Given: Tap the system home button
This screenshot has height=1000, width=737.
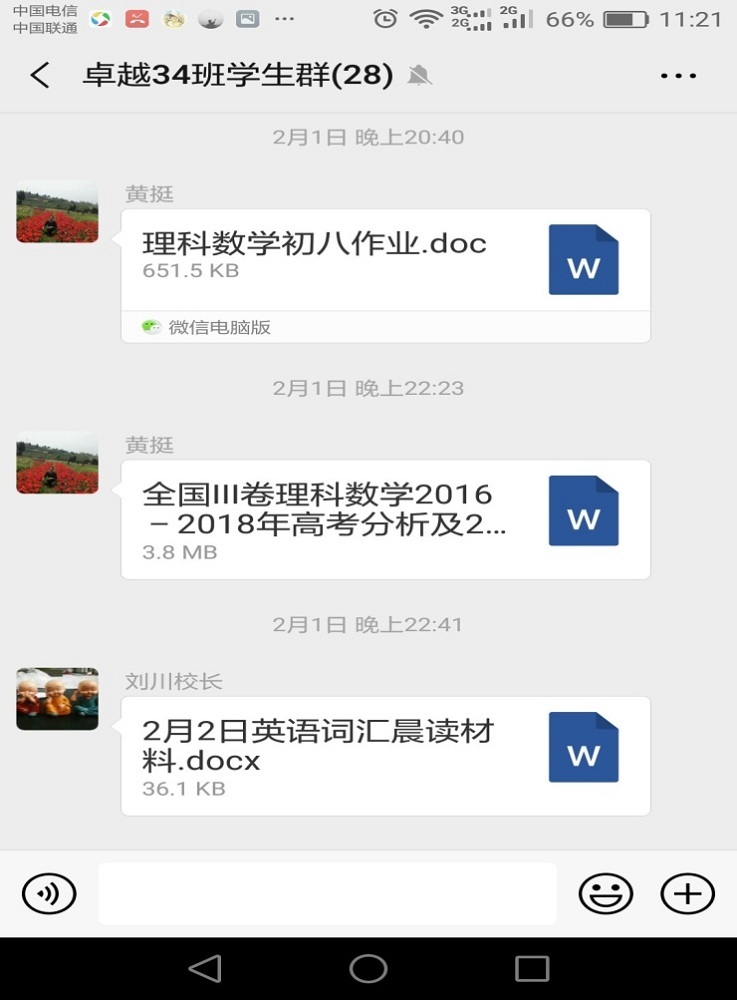Looking at the screenshot, I should [368, 968].
